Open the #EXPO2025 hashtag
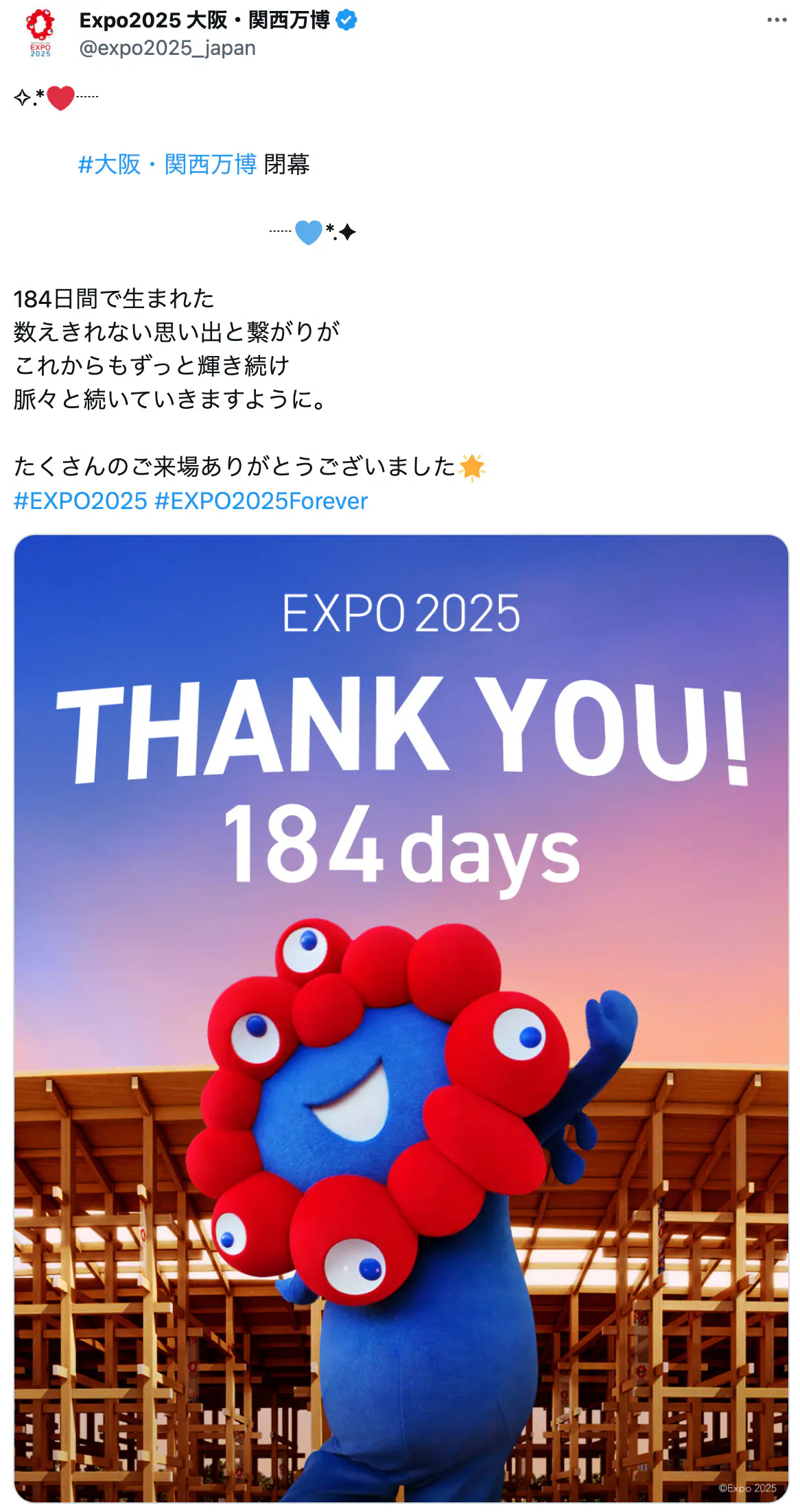Viewport: 800px width, 1512px height. (80, 501)
